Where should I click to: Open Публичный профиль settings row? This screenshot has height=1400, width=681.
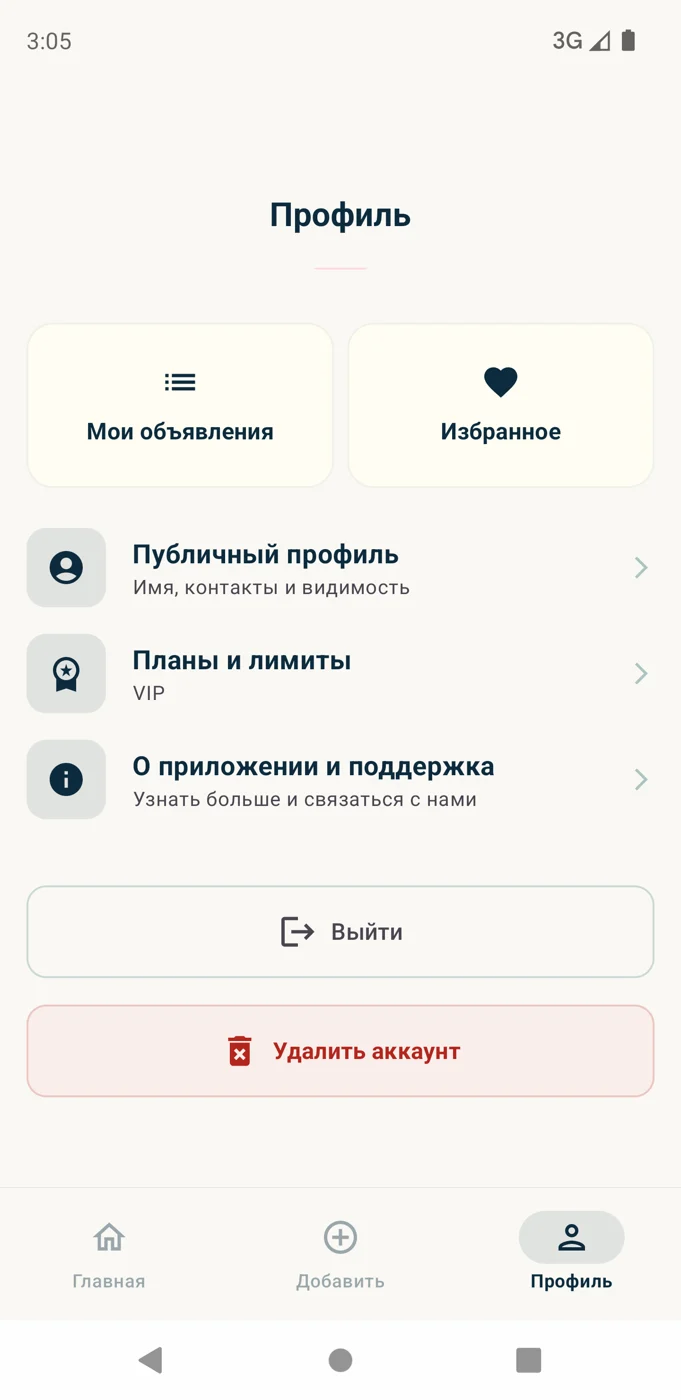(340, 568)
